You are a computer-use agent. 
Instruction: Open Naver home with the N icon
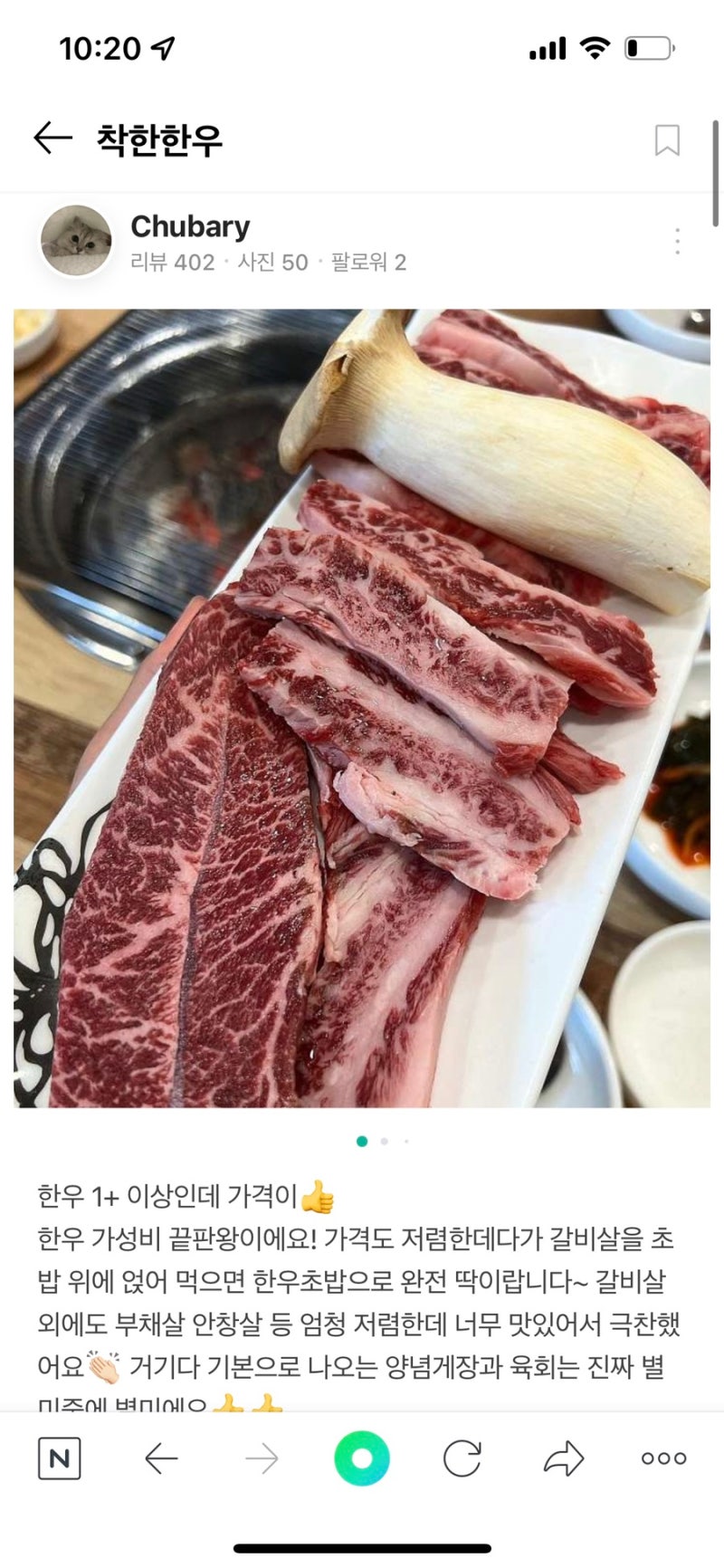click(x=59, y=1458)
